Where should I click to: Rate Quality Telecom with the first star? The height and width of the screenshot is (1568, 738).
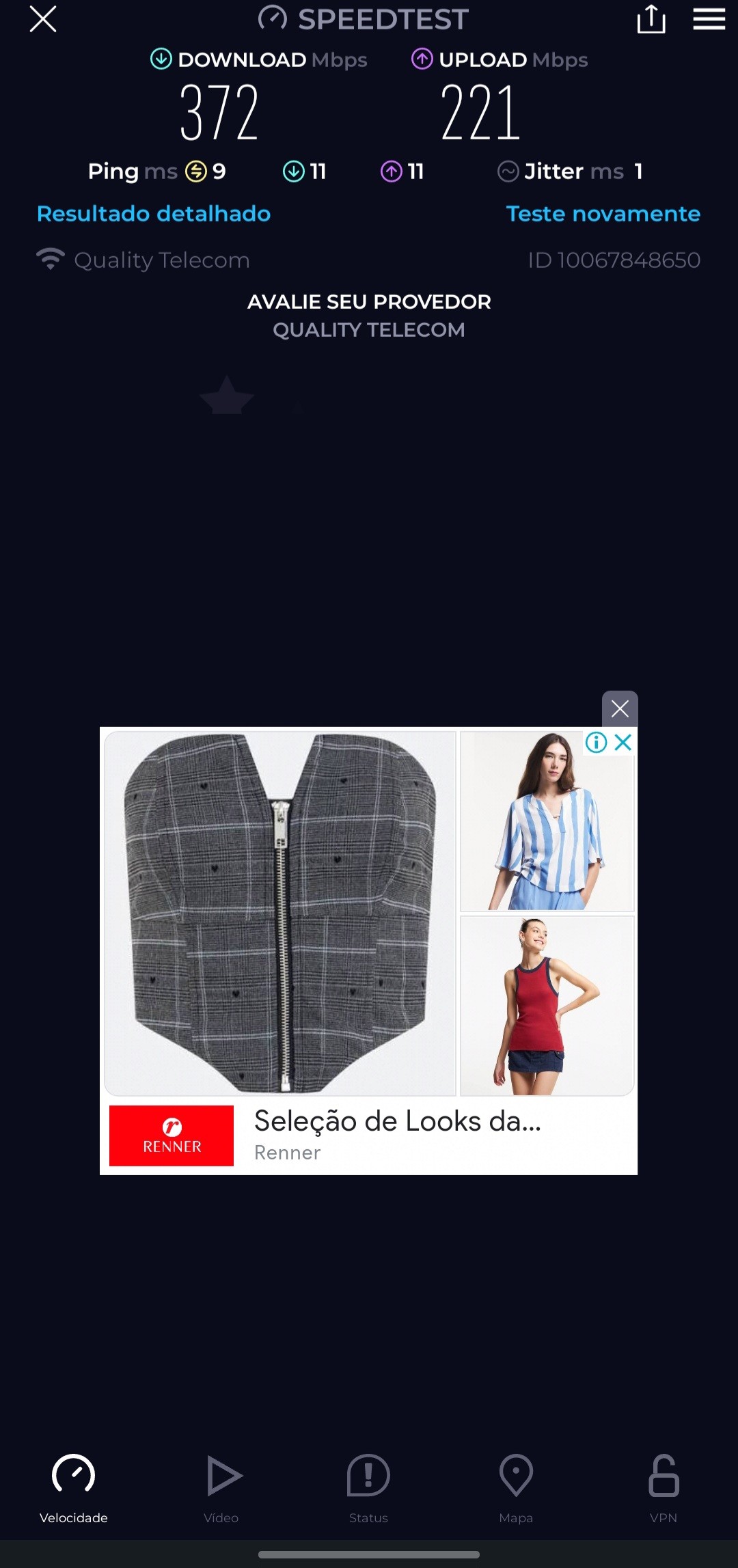tap(227, 397)
